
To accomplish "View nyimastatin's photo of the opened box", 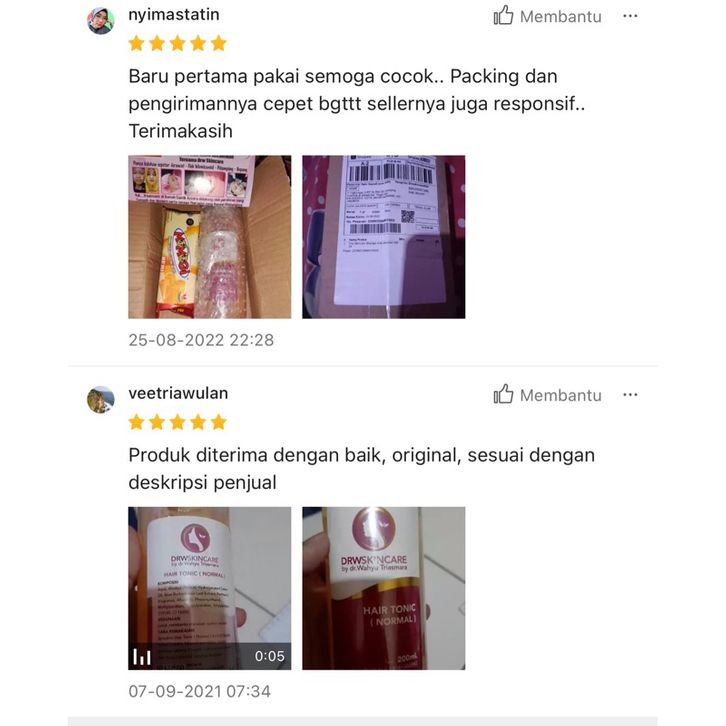I will click(209, 237).
